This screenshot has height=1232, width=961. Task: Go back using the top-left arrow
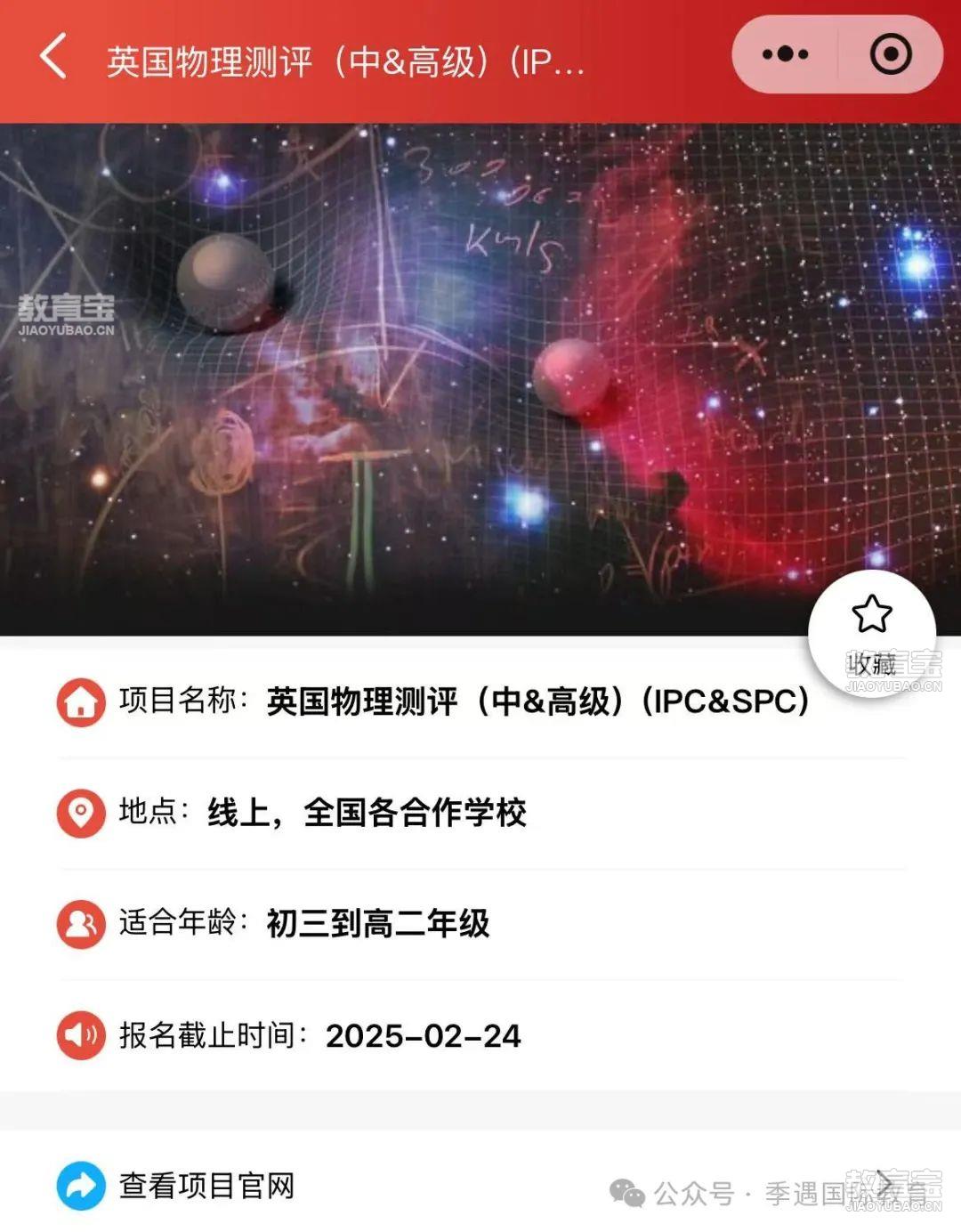coord(53,57)
